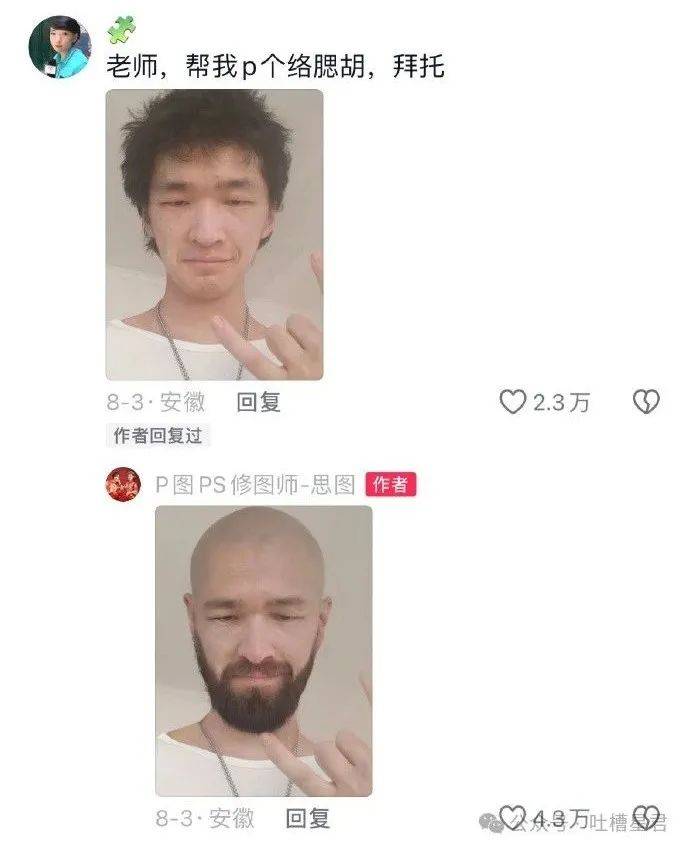Like the author's reply with 4.3万 likes

[512, 817]
